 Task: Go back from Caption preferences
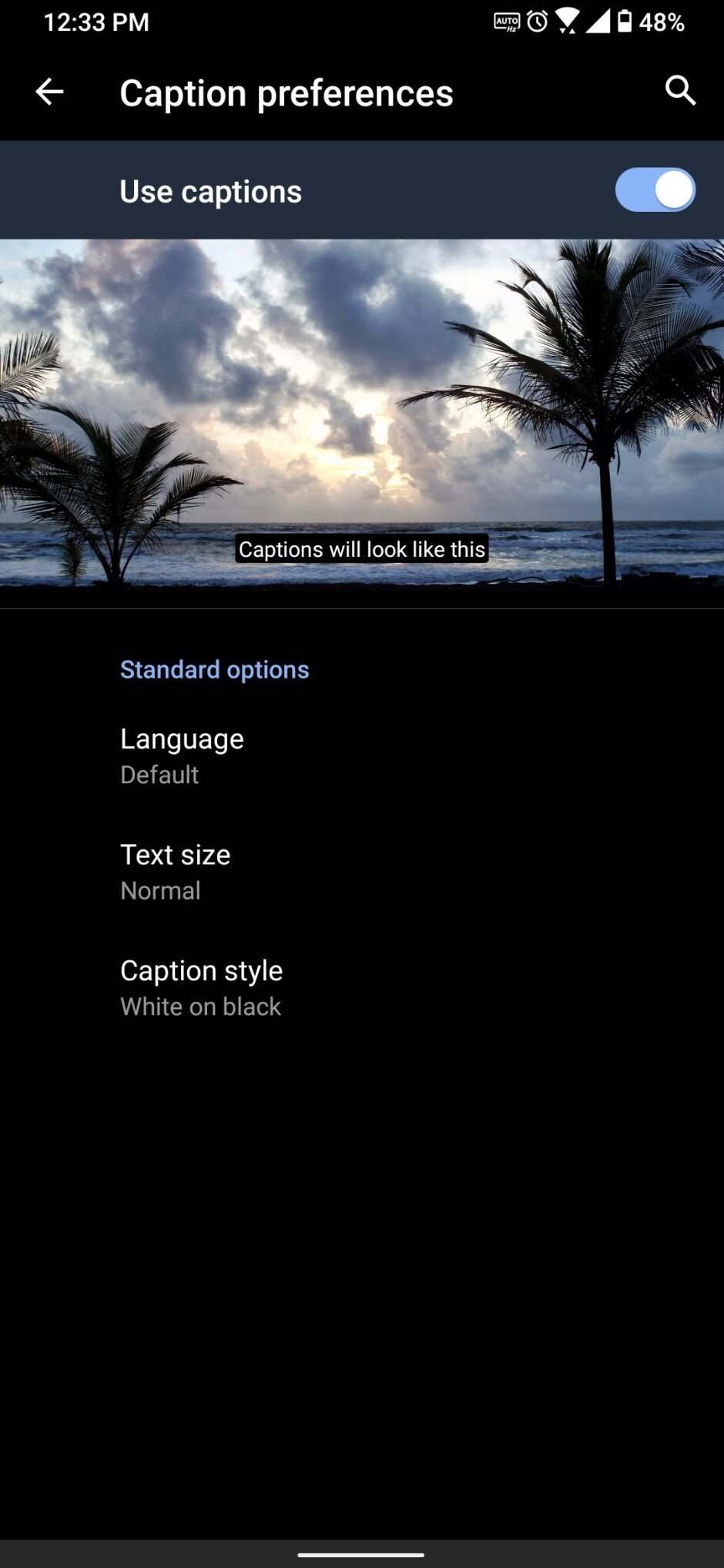49,92
